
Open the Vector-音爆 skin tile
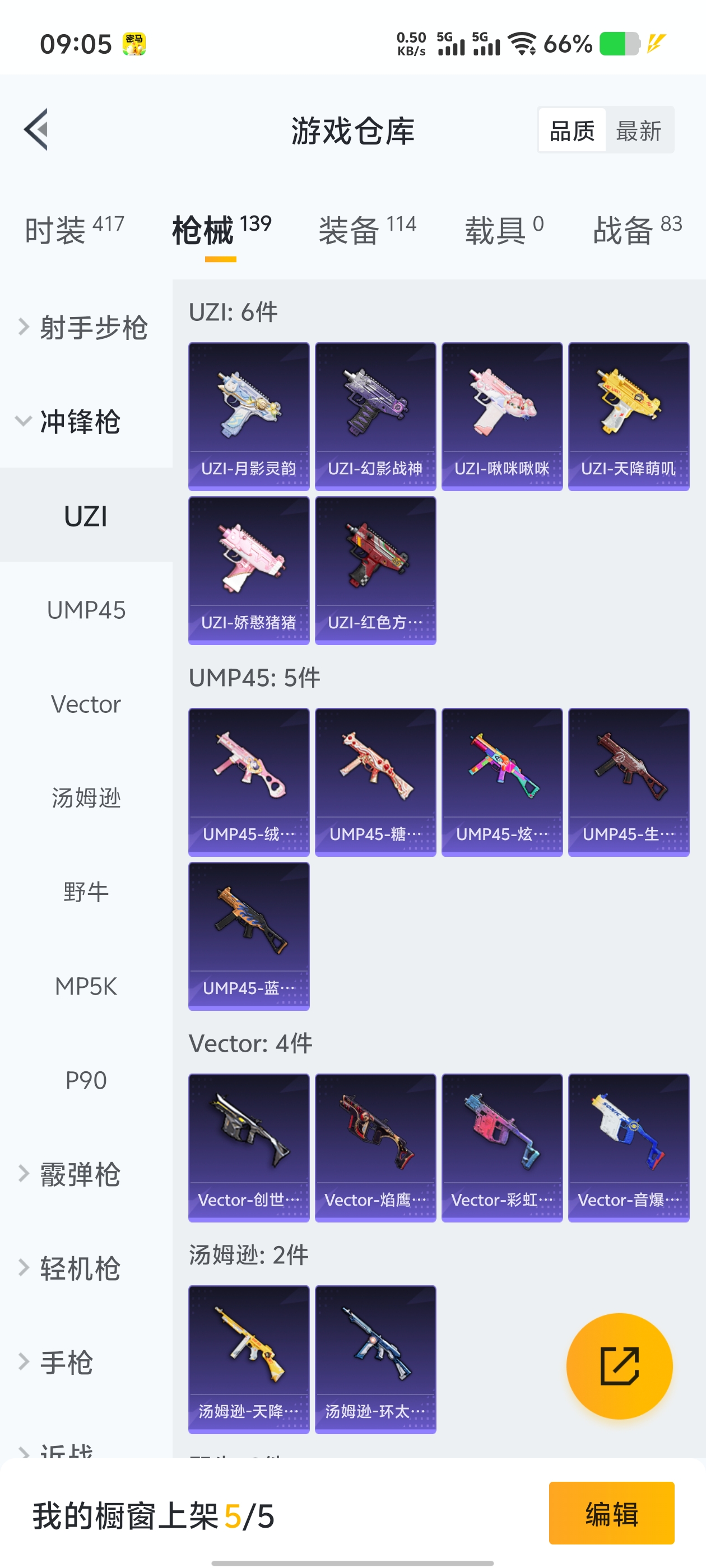click(x=628, y=1147)
